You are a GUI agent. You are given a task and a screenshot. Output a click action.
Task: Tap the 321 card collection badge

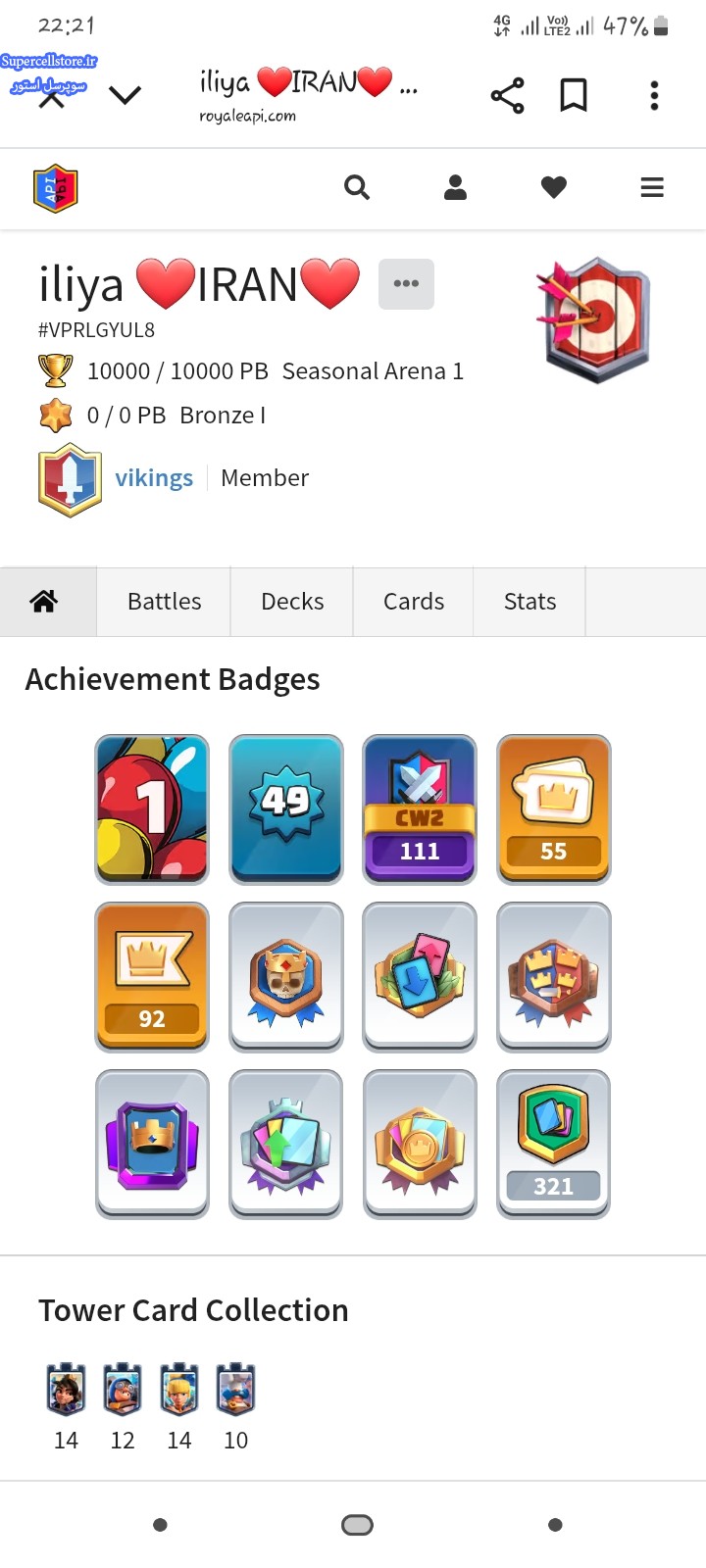[553, 1145]
